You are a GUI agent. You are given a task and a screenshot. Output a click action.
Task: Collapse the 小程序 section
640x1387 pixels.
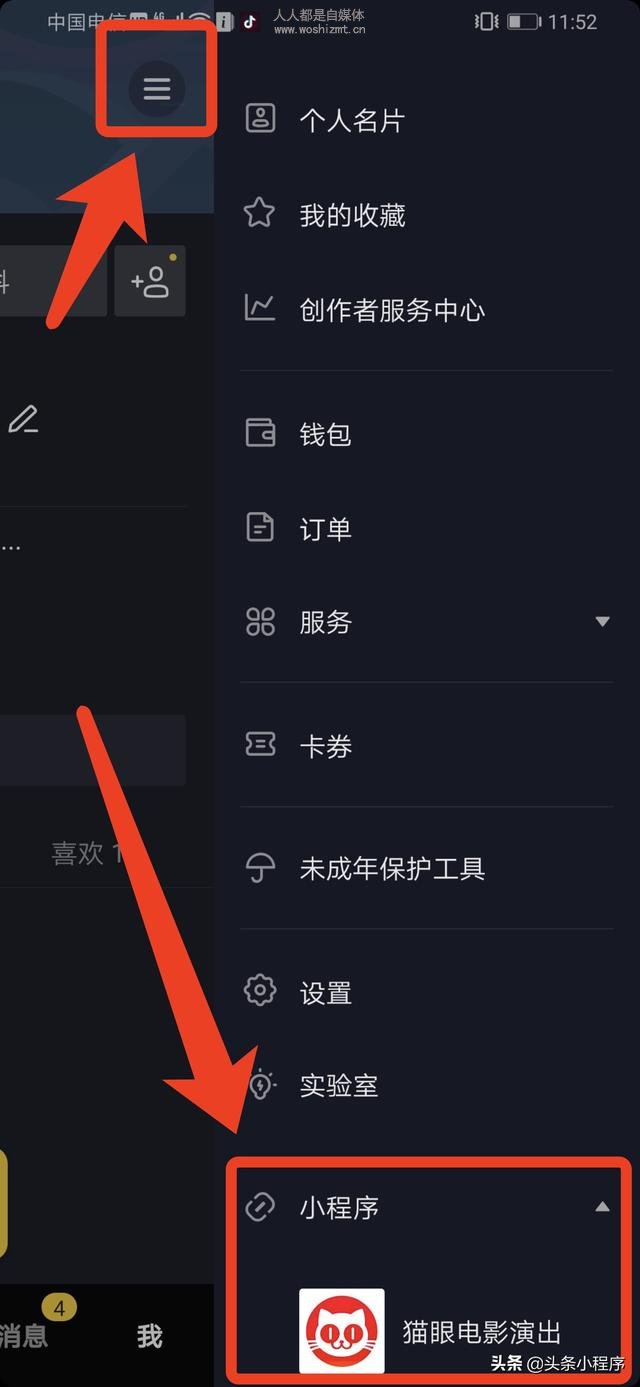pos(601,1207)
